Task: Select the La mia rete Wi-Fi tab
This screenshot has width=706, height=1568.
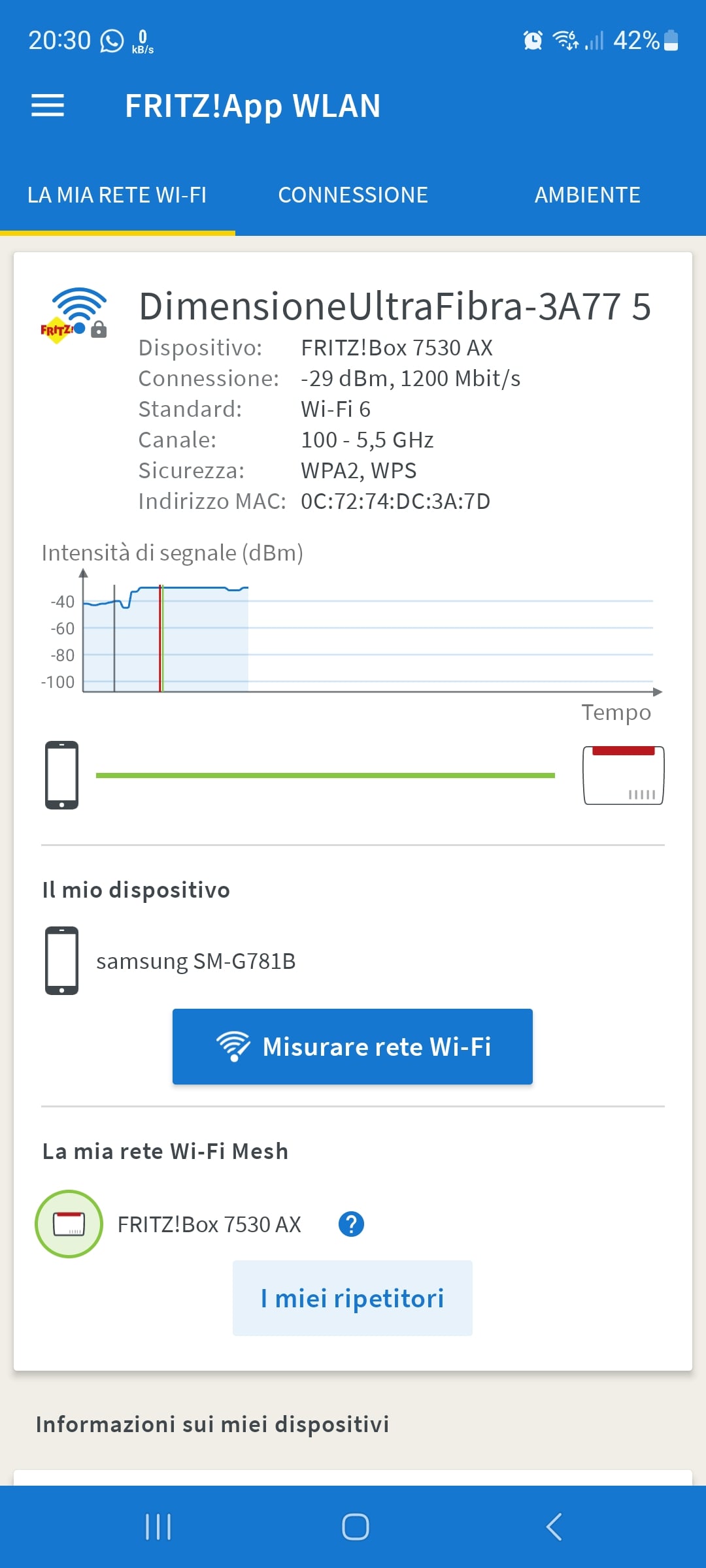Action: click(117, 195)
